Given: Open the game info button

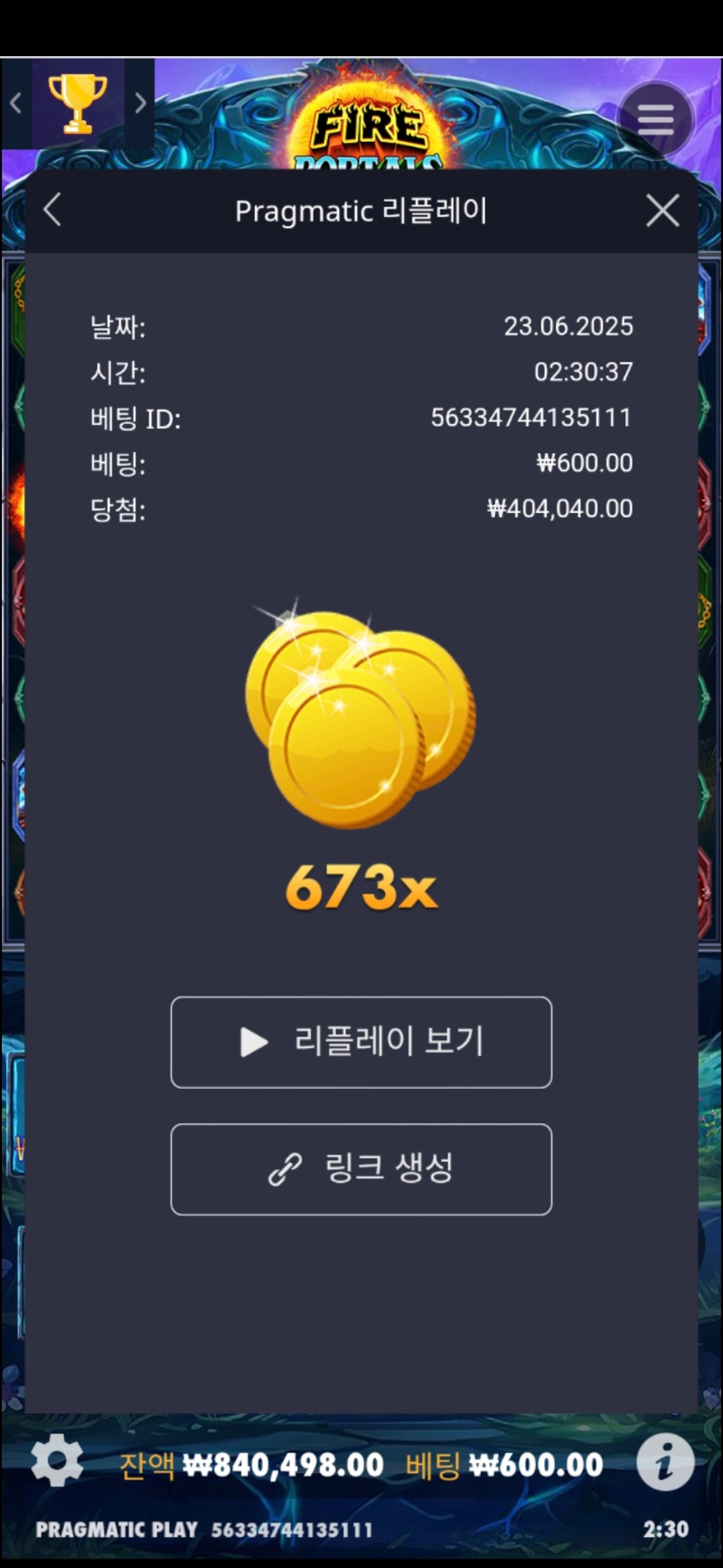Looking at the screenshot, I should coord(665,1461).
